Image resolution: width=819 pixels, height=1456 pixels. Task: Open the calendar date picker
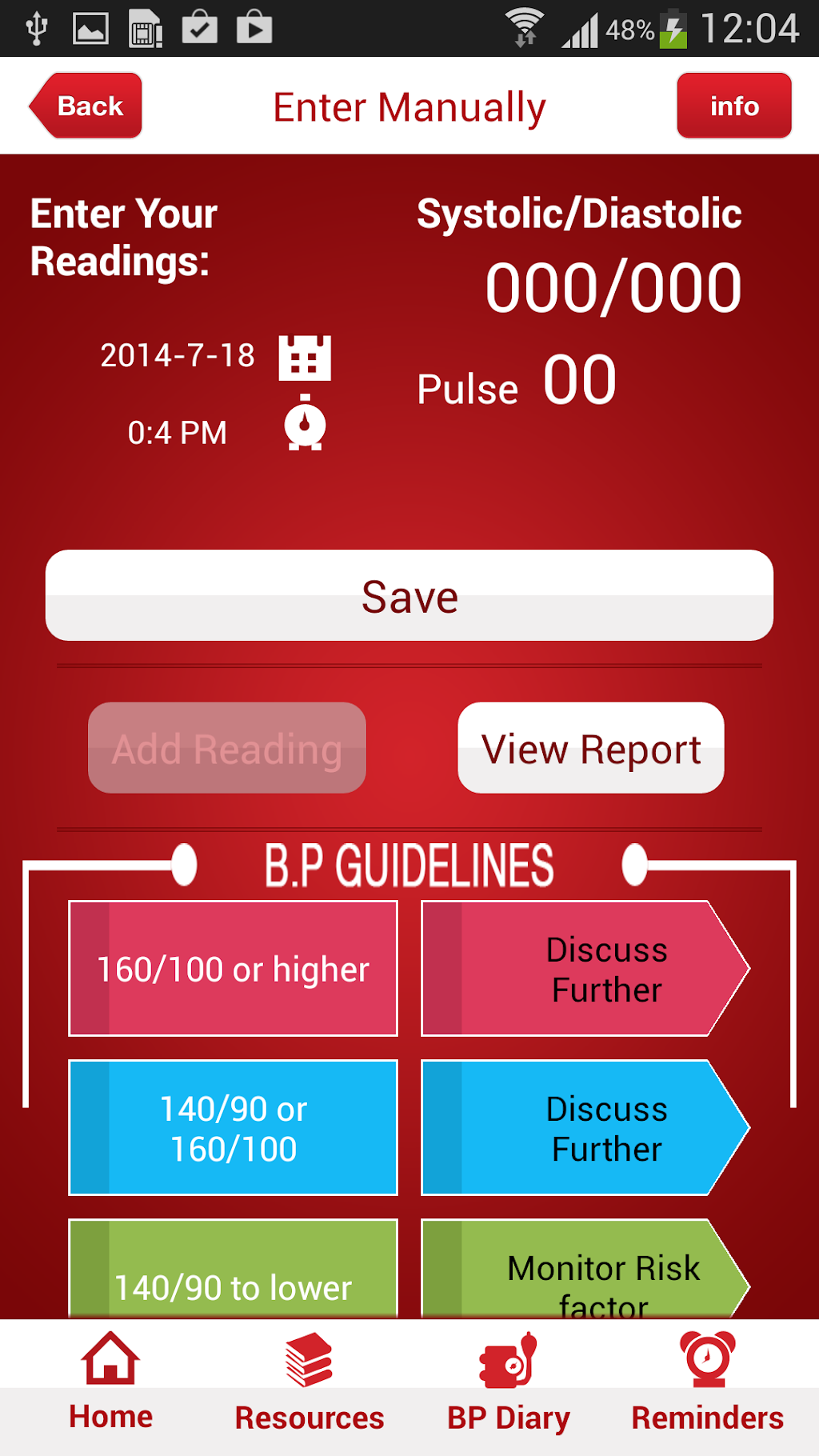point(305,357)
